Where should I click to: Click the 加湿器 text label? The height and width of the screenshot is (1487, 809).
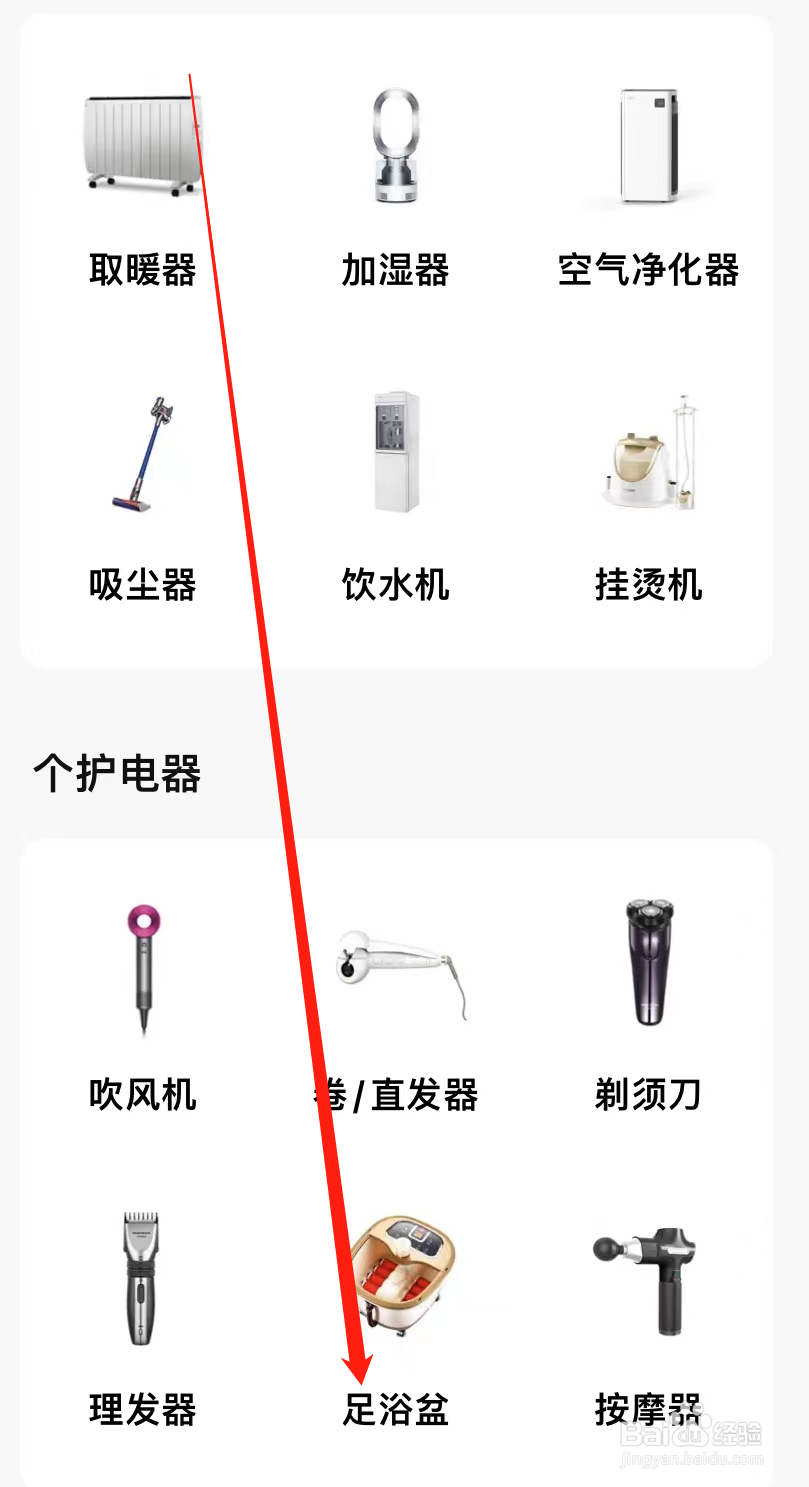point(395,268)
